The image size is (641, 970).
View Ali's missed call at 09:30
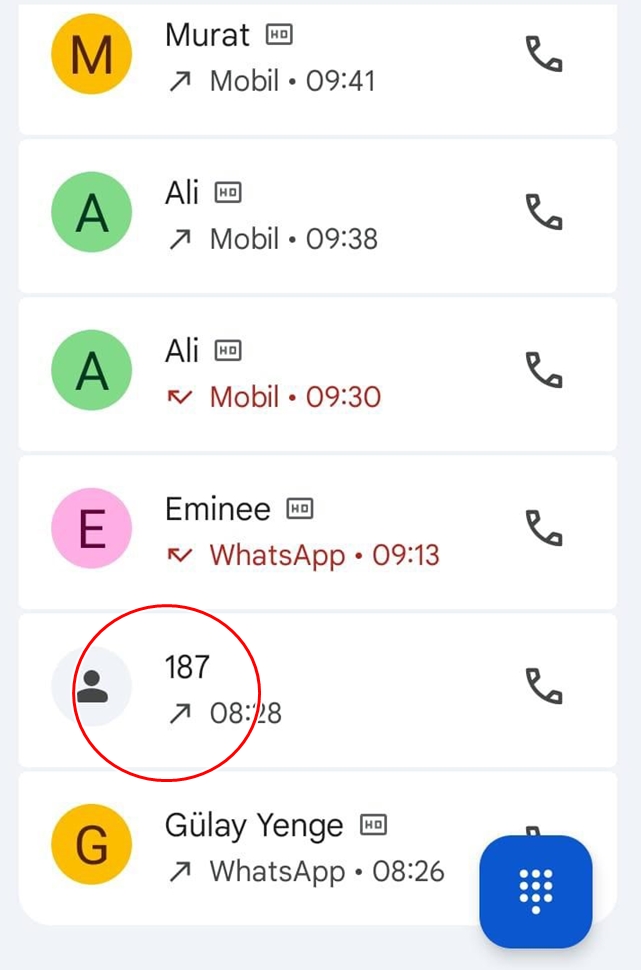(x=300, y=373)
